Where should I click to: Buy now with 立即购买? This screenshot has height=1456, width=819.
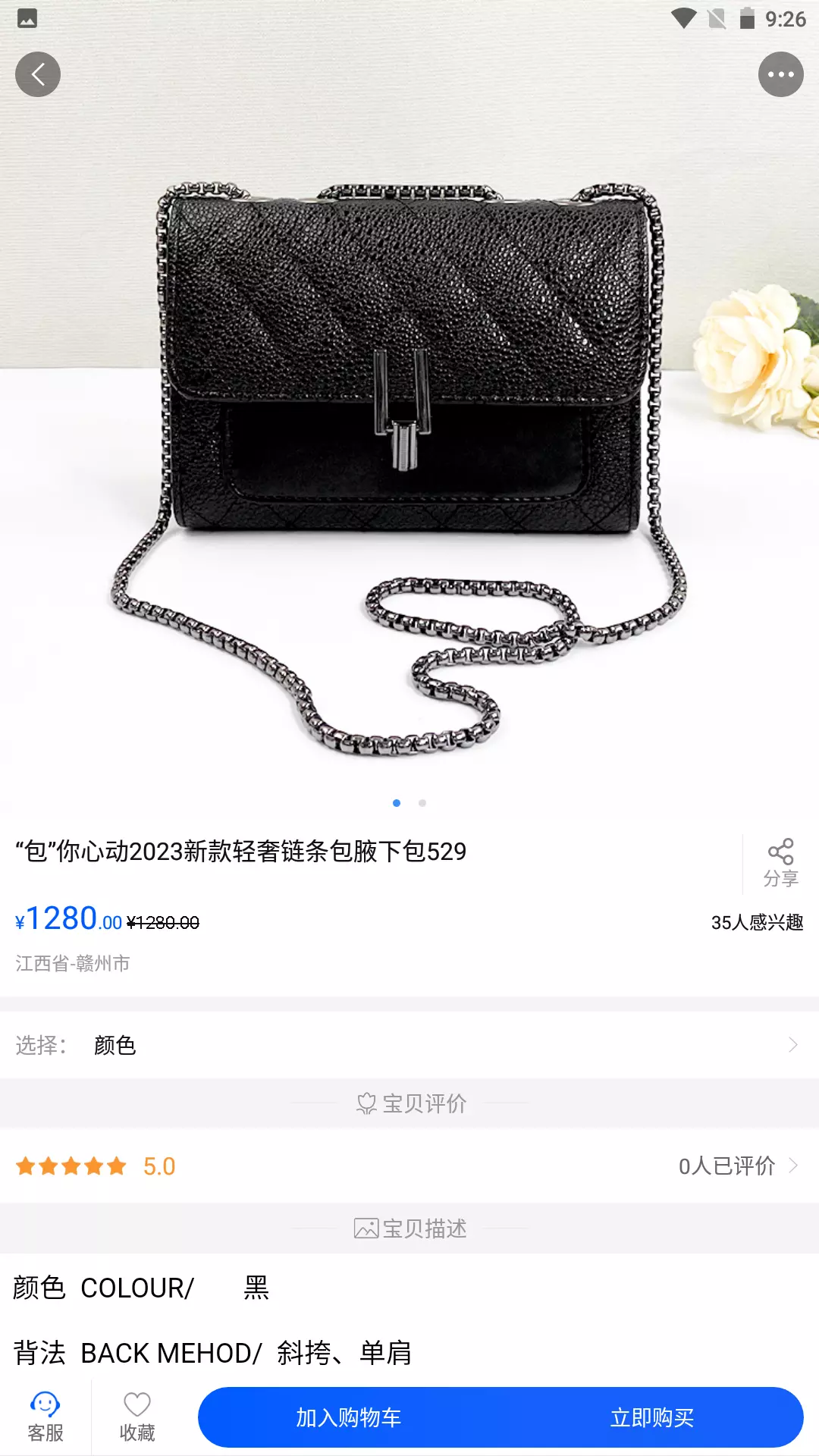(x=652, y=1417)
